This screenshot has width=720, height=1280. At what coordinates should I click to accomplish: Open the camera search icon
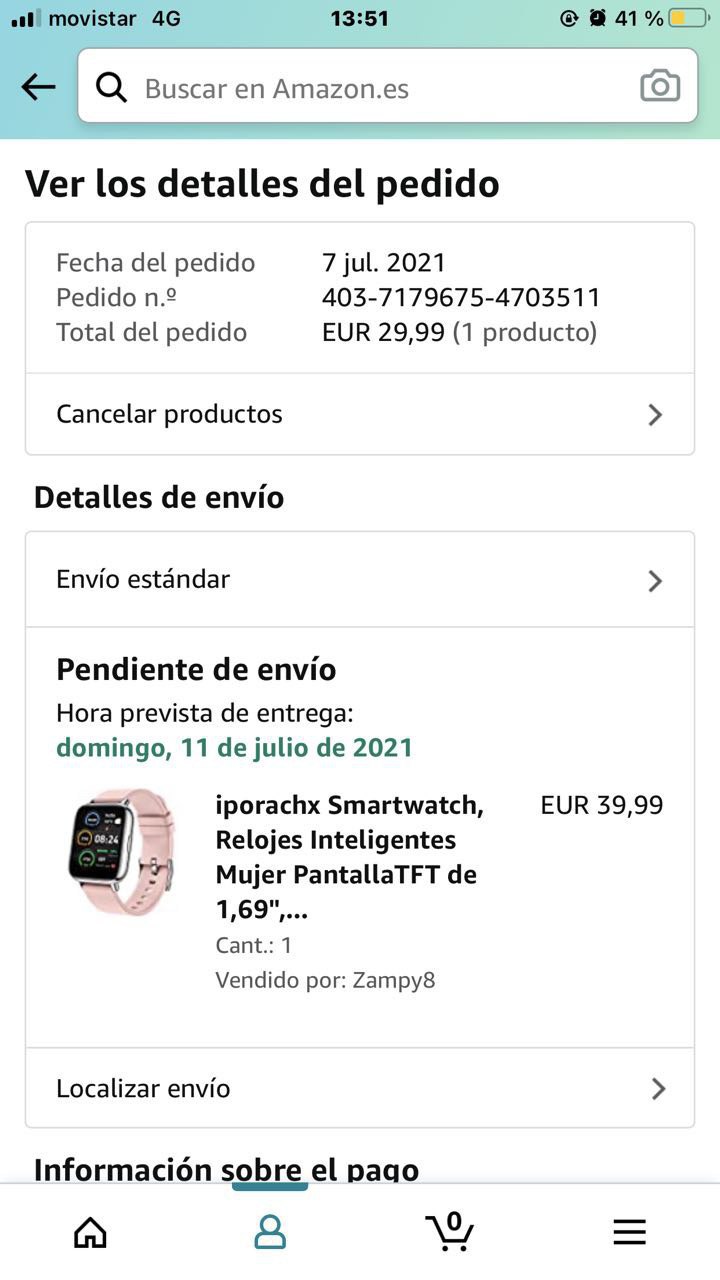pos(660,87)
